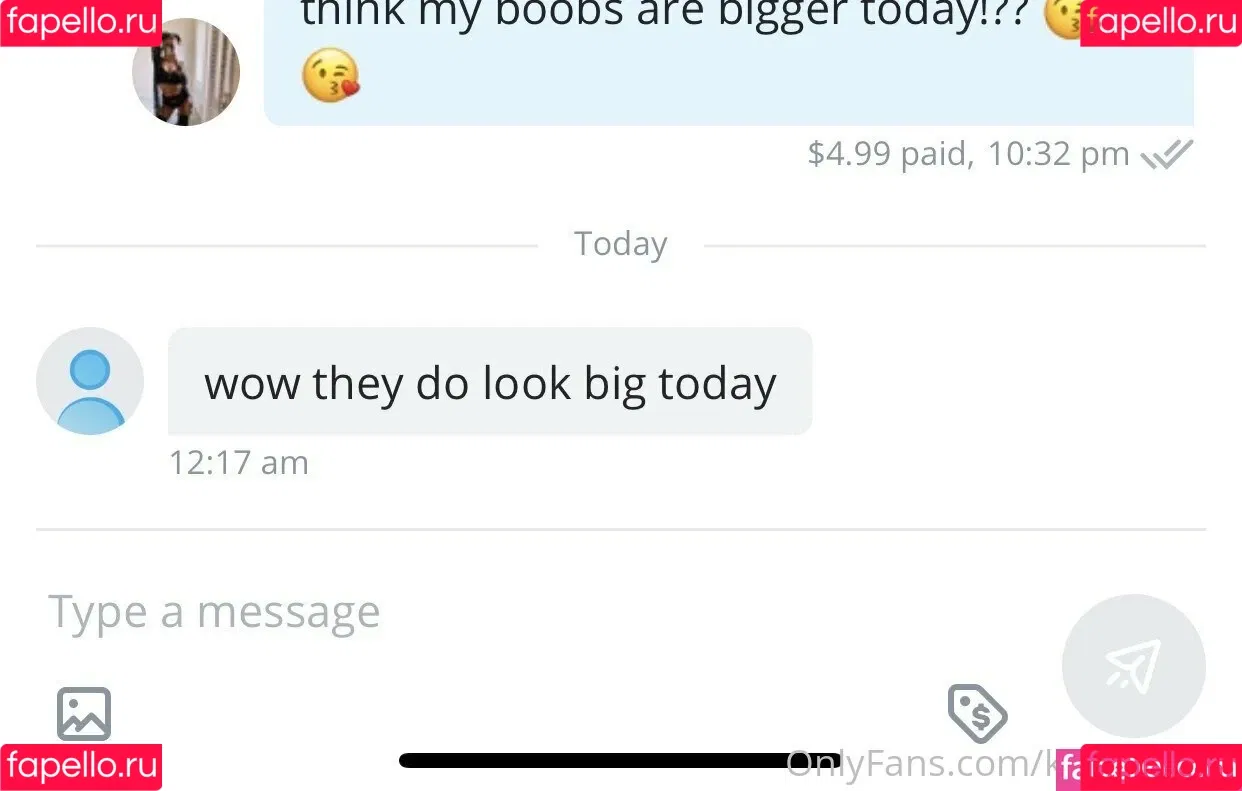
Task: Set a message price with the tag icon
Action: [x=977, y=713]
